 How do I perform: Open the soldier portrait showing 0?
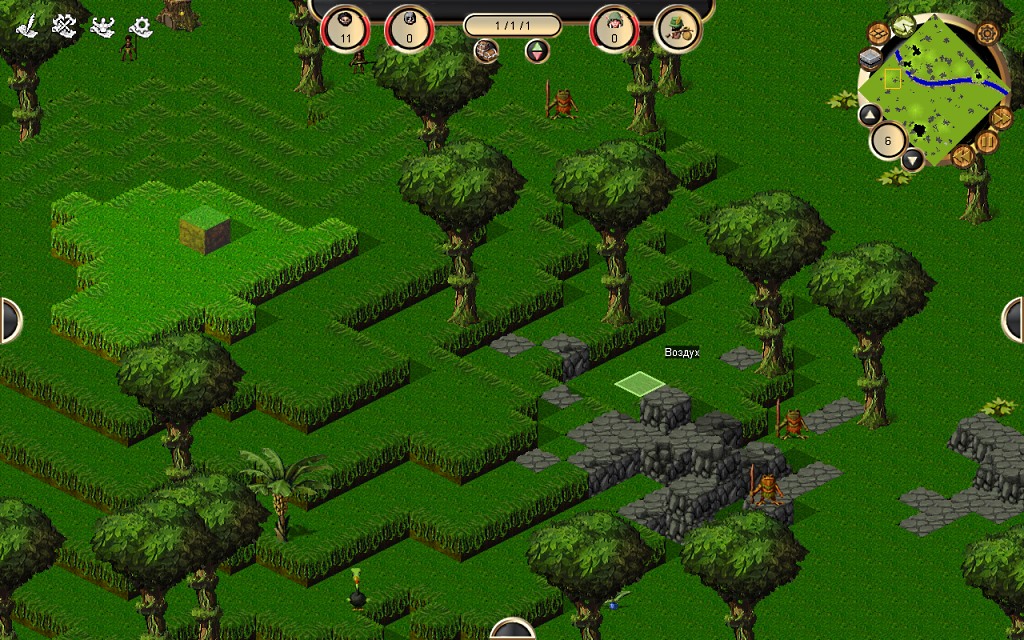(409, 28)
